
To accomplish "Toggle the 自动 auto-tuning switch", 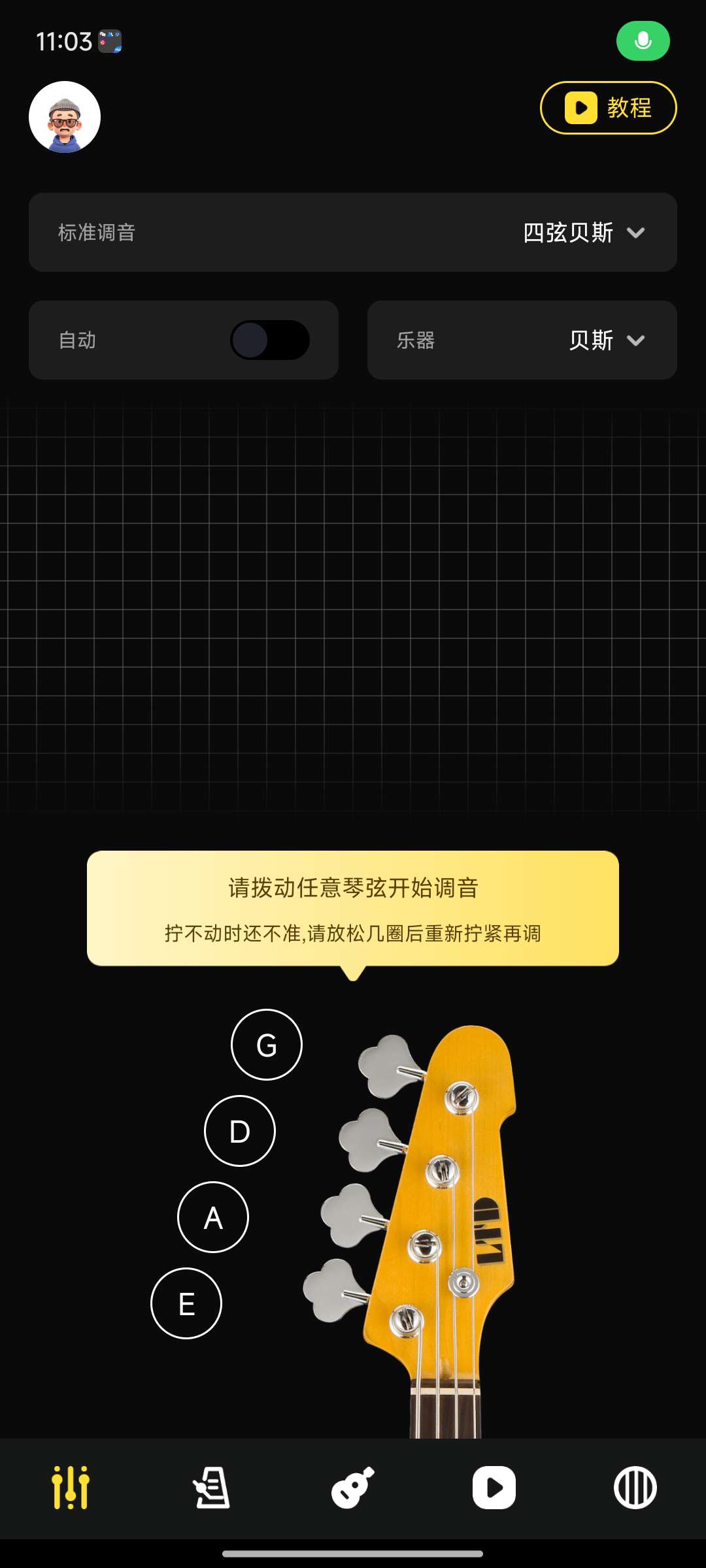I will point(270,340).
